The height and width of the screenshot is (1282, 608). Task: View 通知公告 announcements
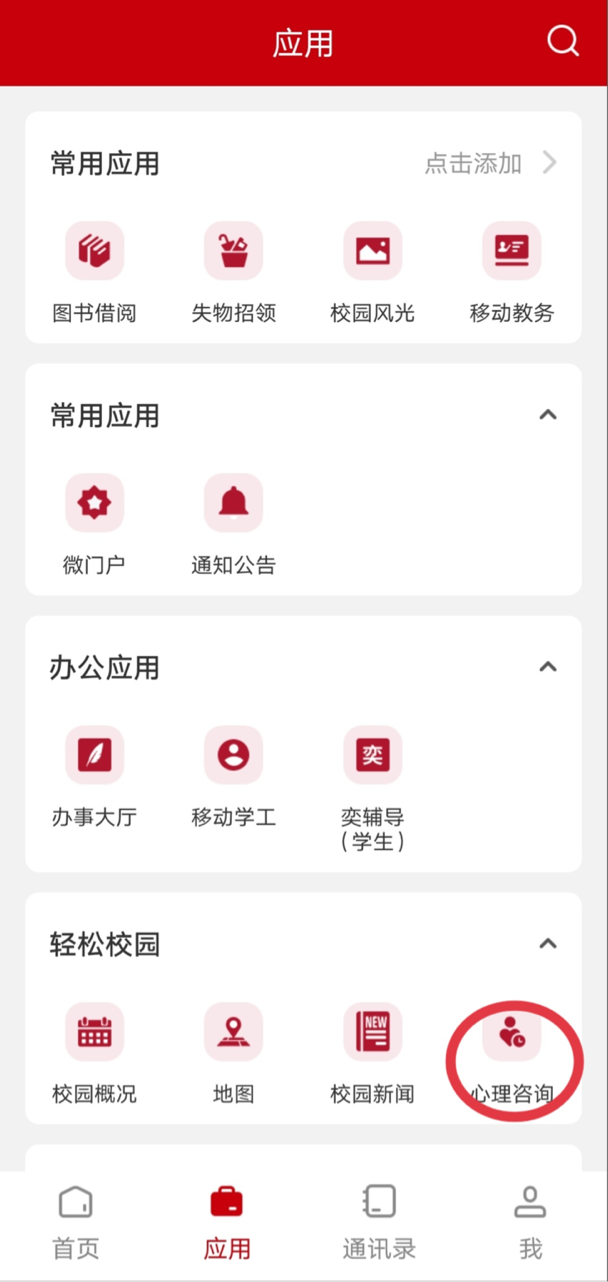click(233, 503)
